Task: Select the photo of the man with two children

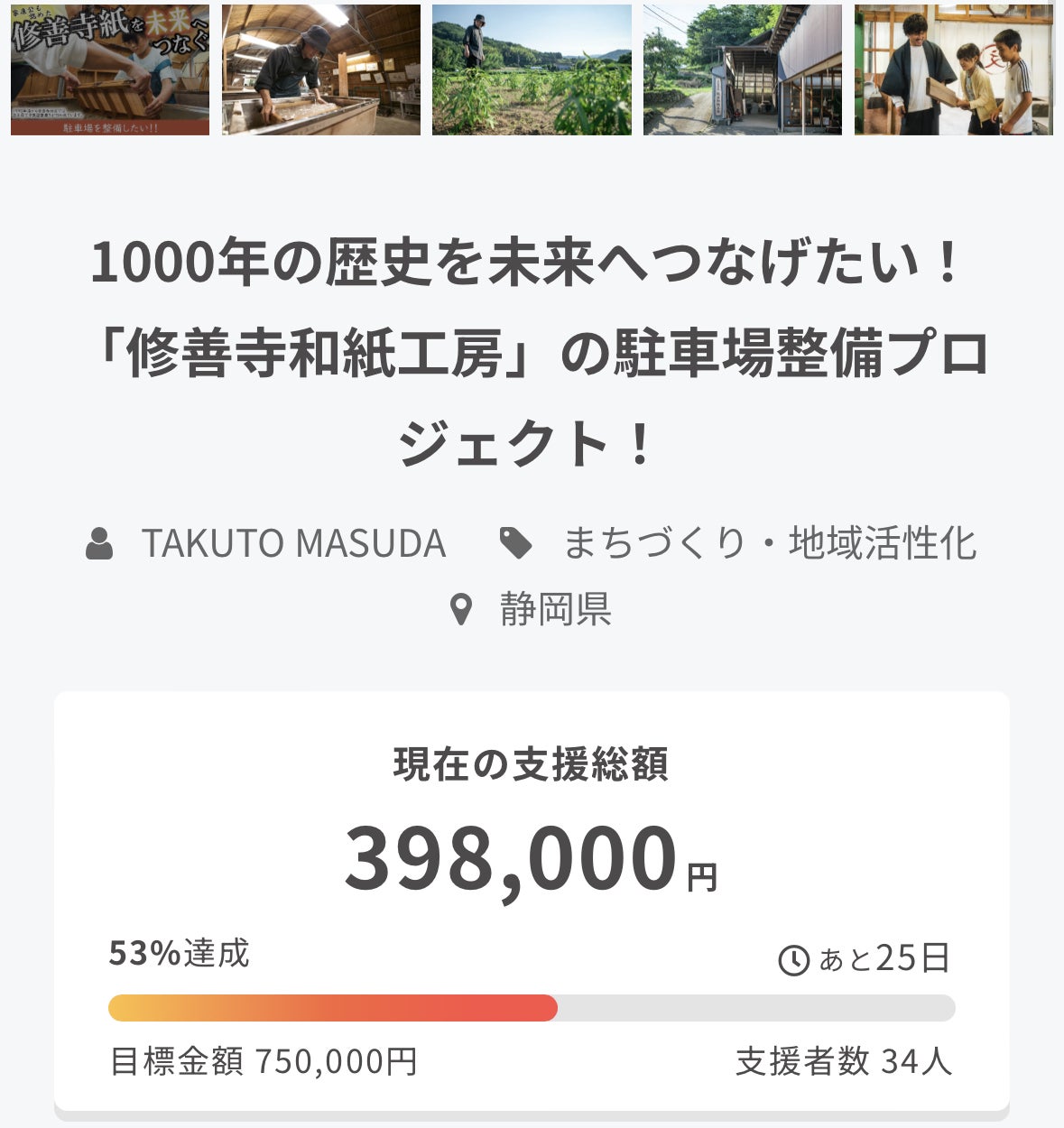Action: tap(953, 69)
